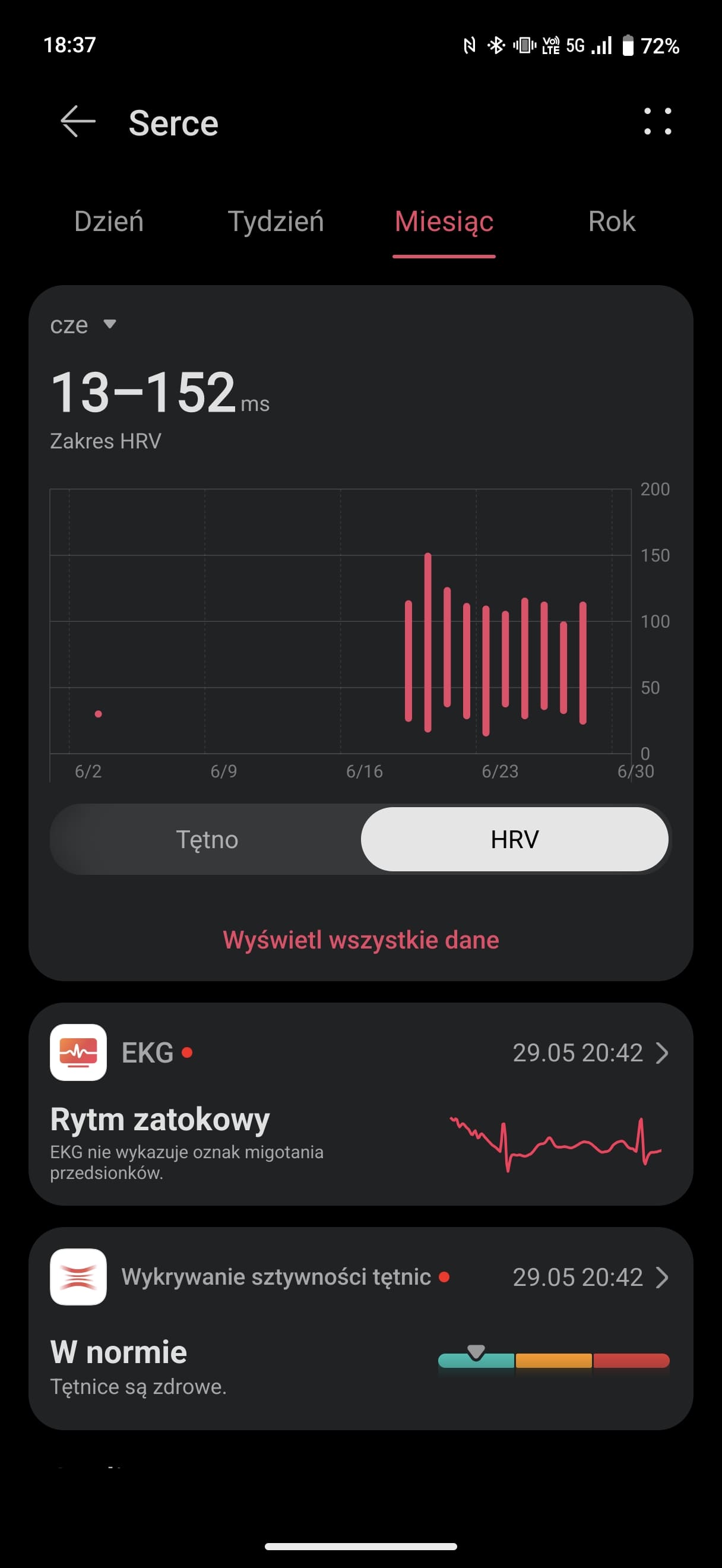Go back from the Serce screen
This screenshot has width=722, height=1568.
pyautogui.click(x=78, y=122)
